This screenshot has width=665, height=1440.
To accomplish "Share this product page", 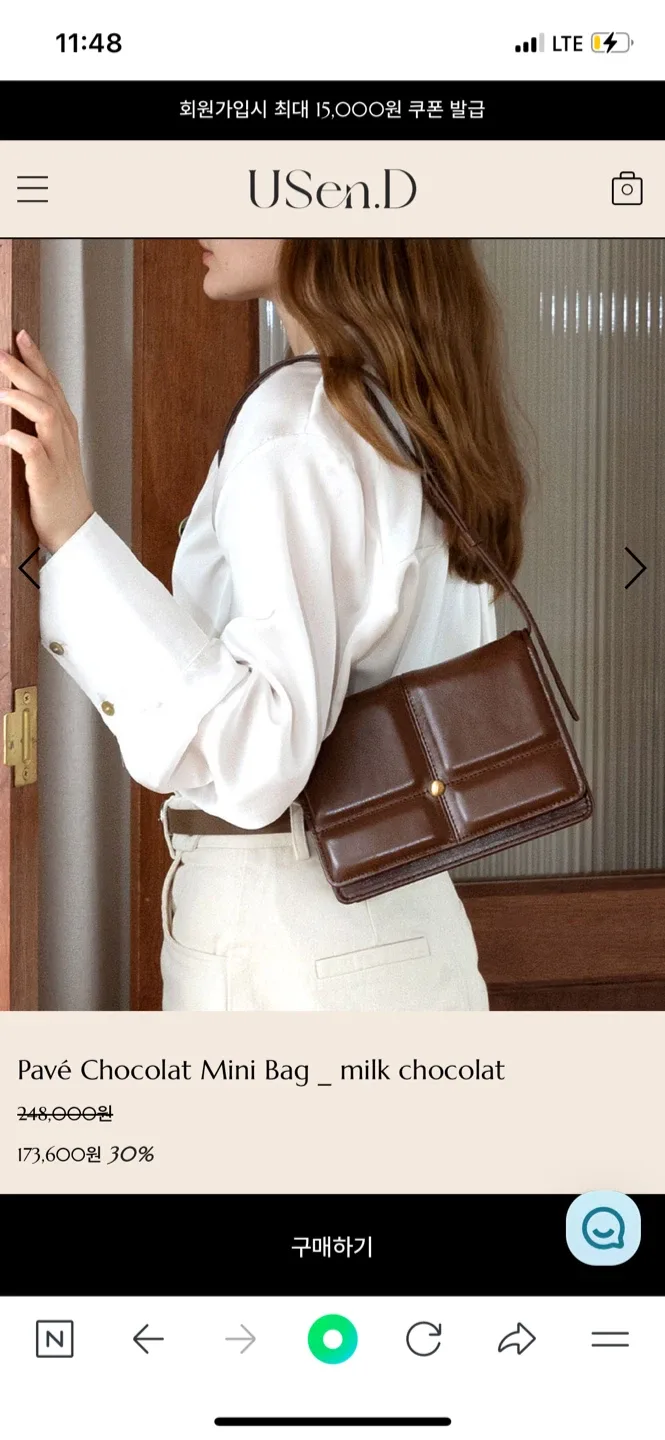I will tap(517, 1339).
